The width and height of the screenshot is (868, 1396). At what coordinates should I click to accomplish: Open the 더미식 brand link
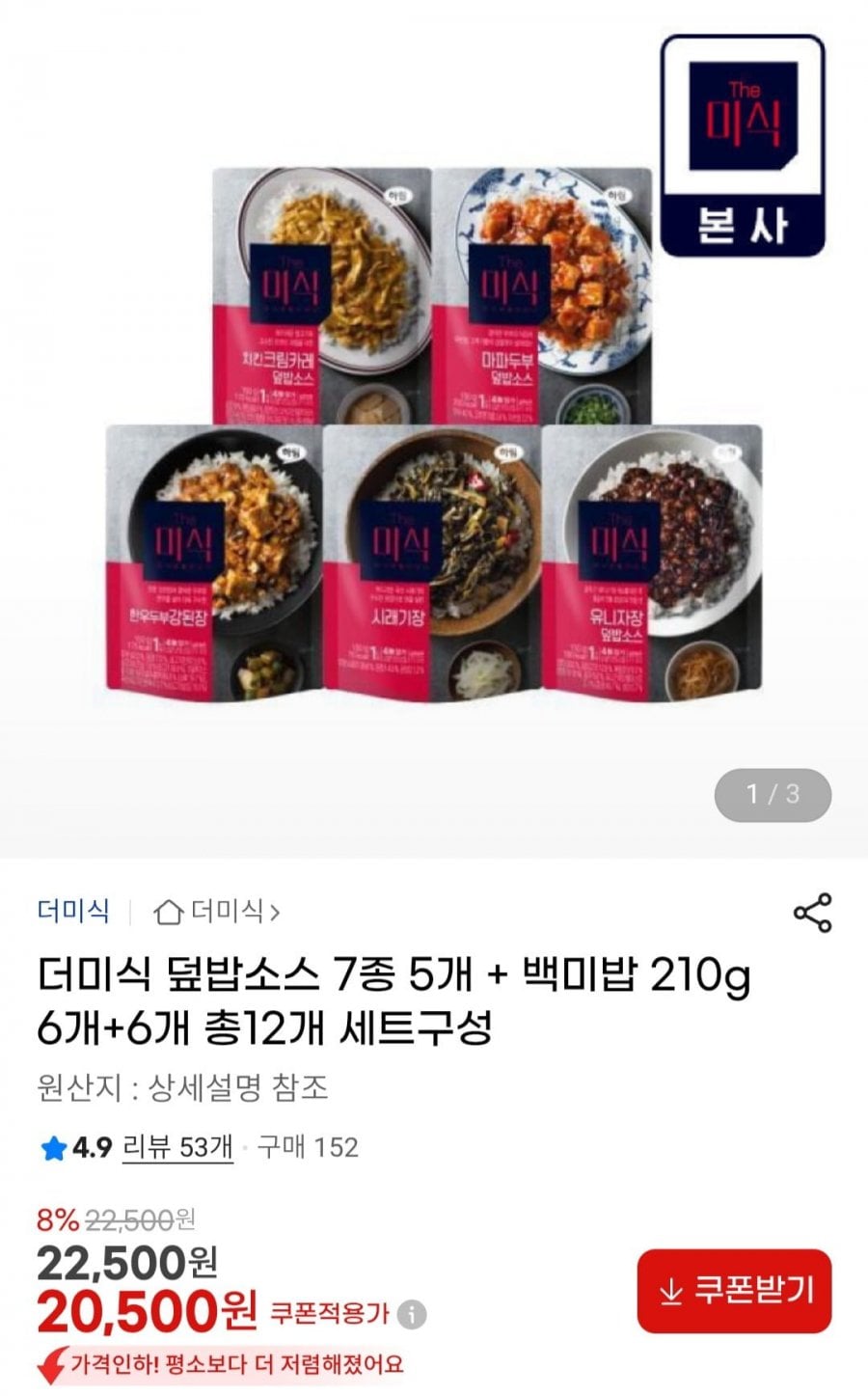point(73,911)
